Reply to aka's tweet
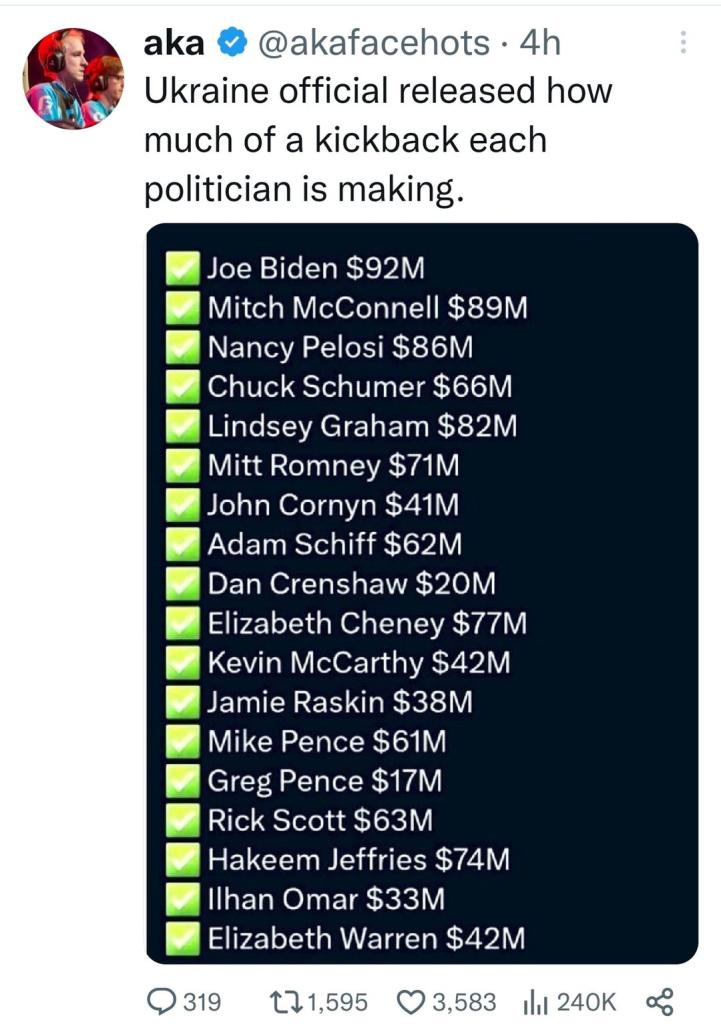This screenshot has width=721, height=1024. pos(162,999)
